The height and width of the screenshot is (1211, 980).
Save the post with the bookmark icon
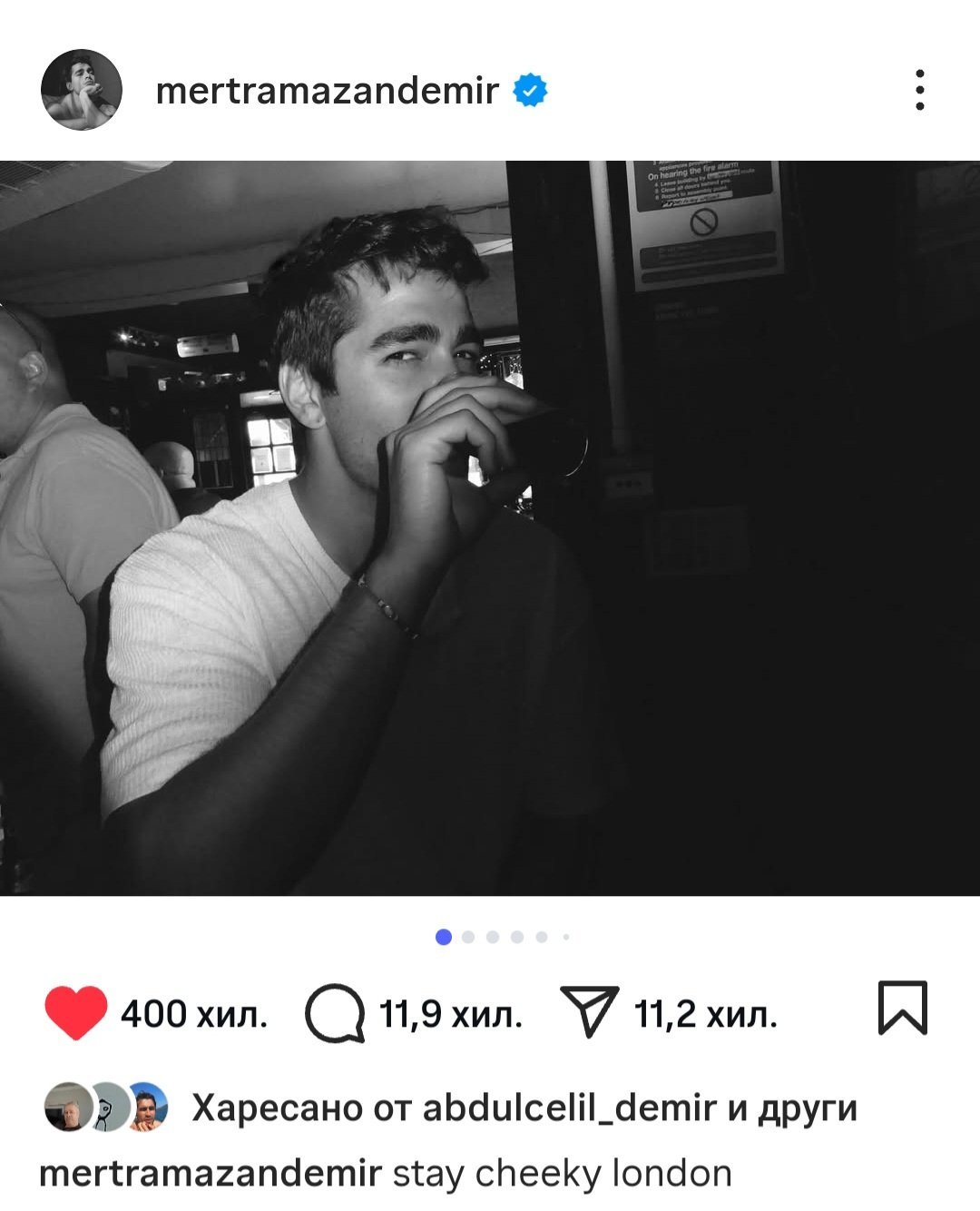[902, 1009]
